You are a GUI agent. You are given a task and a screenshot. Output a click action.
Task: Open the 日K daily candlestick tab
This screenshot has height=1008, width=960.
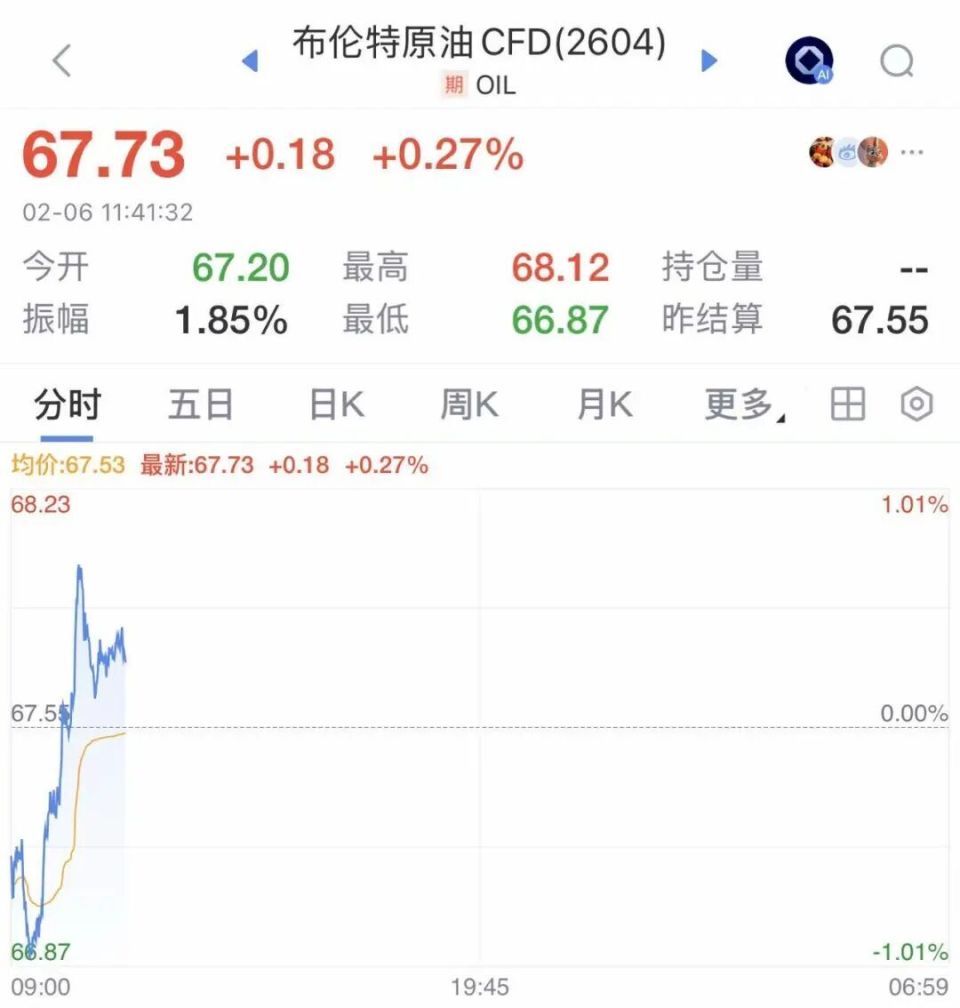(x=336, y=403)
